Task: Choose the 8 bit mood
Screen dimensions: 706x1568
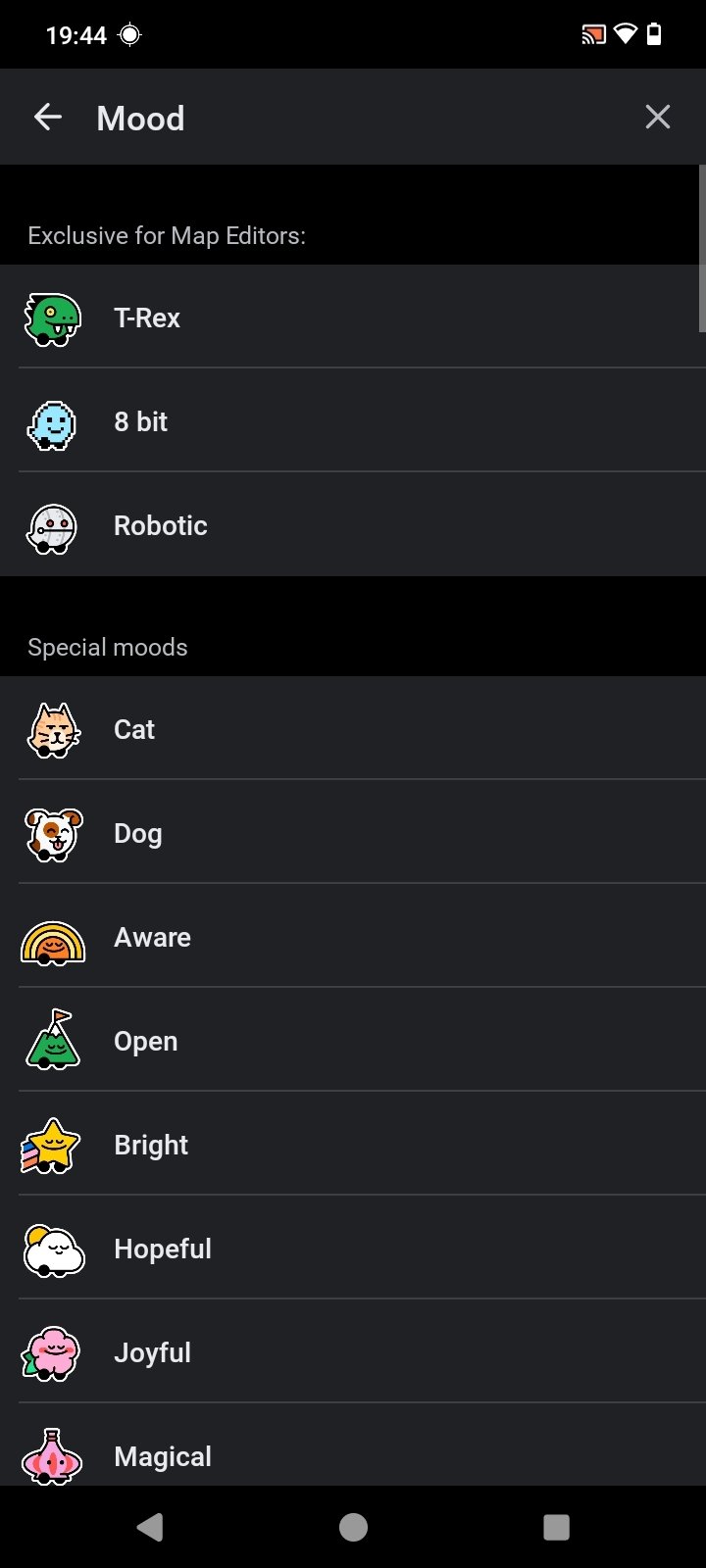Action: (353, 421)
